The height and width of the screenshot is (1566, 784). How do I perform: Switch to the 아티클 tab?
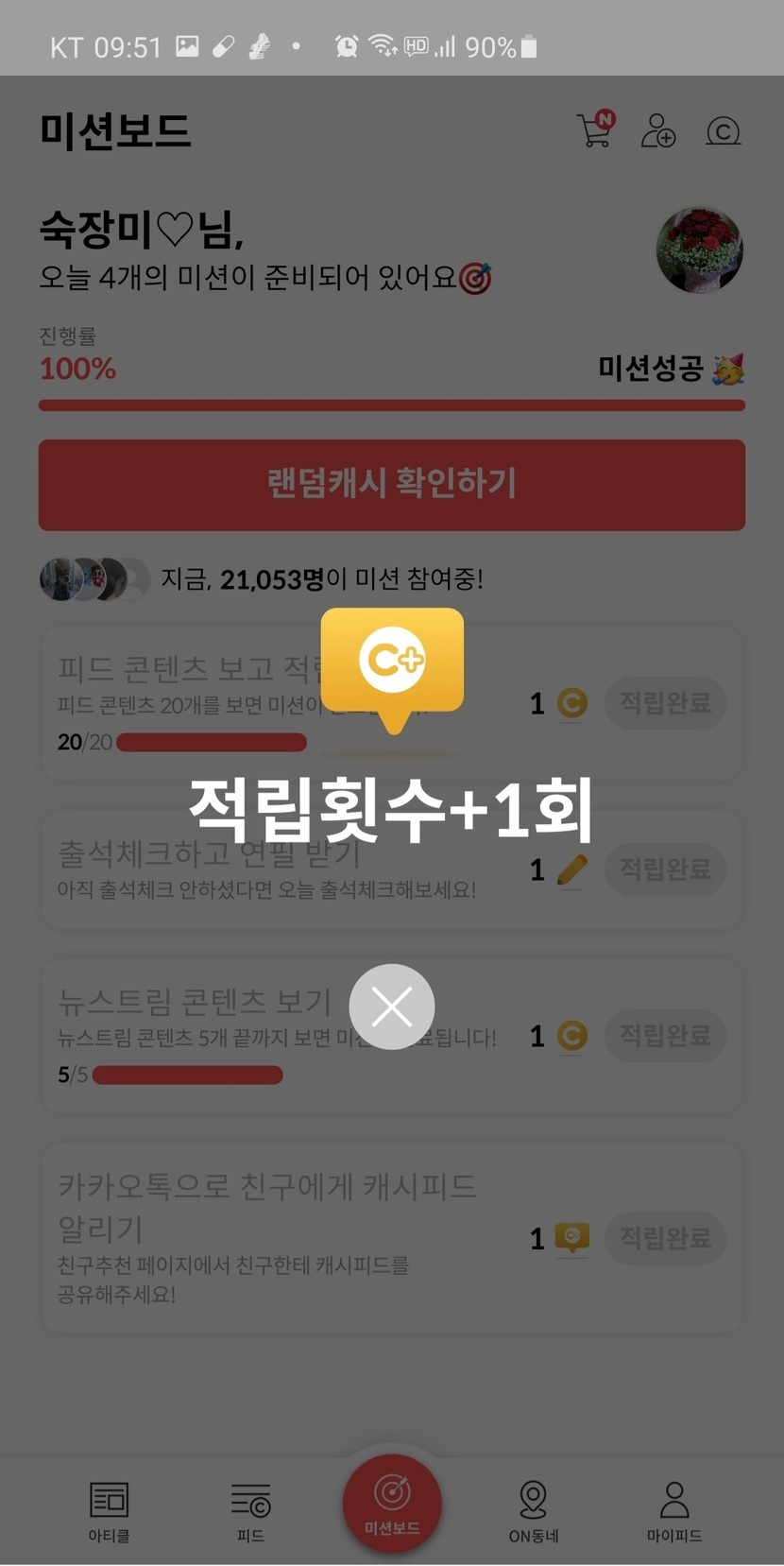click(x=110, y=1510)
